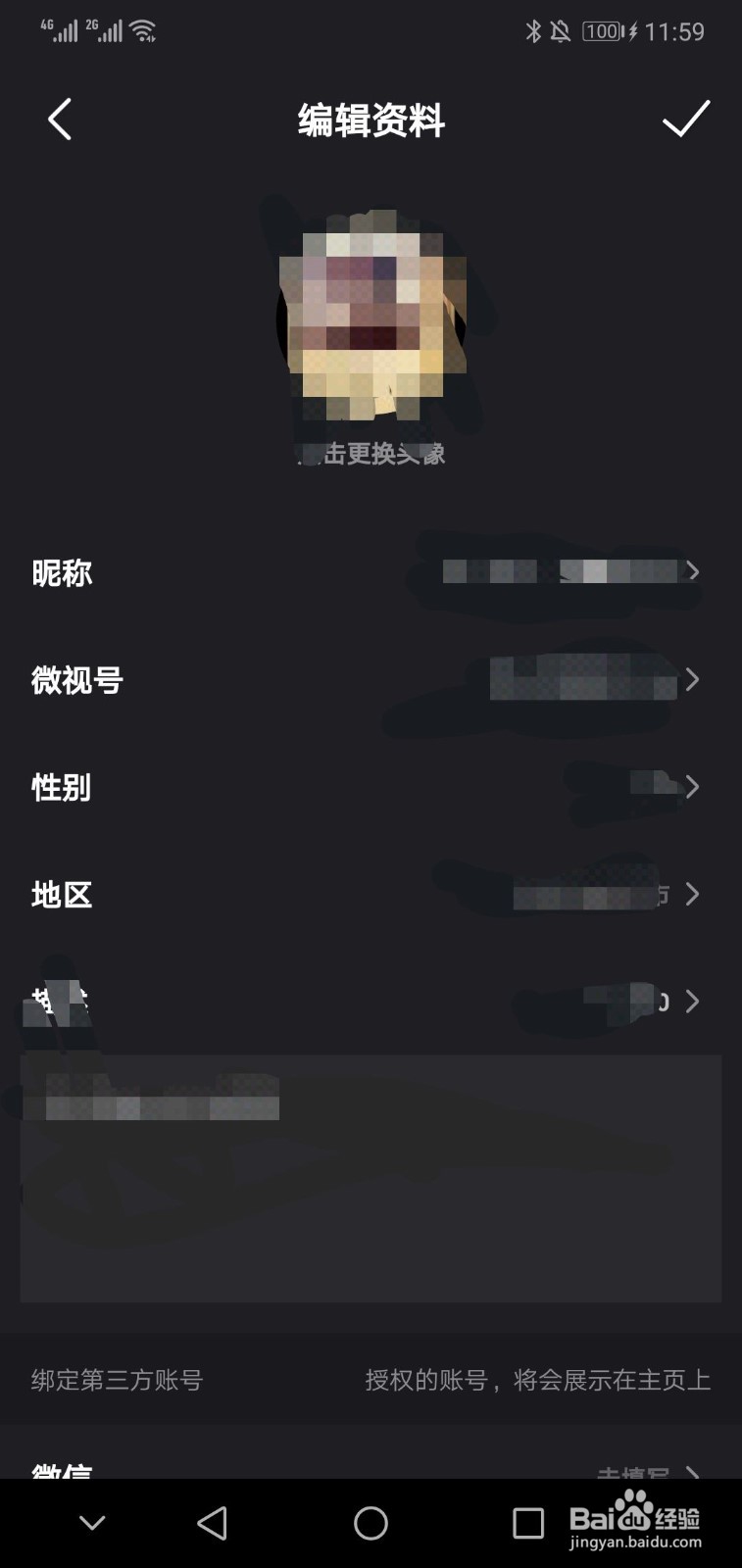
Task: Tap the back arrow to exit editing
Action: (59, 120)
